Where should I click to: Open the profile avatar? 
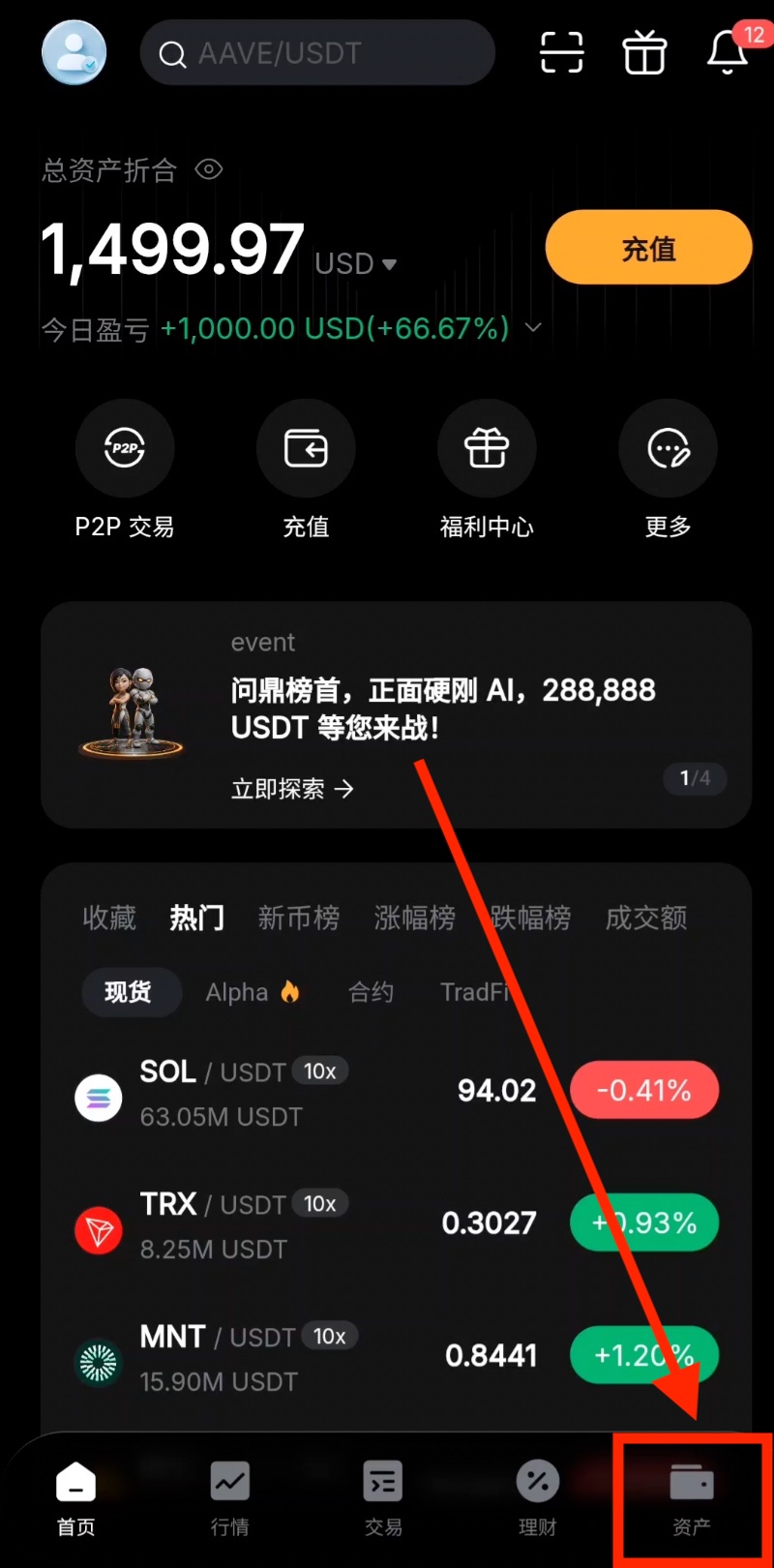pyautogui.click(x=74, y=52)
